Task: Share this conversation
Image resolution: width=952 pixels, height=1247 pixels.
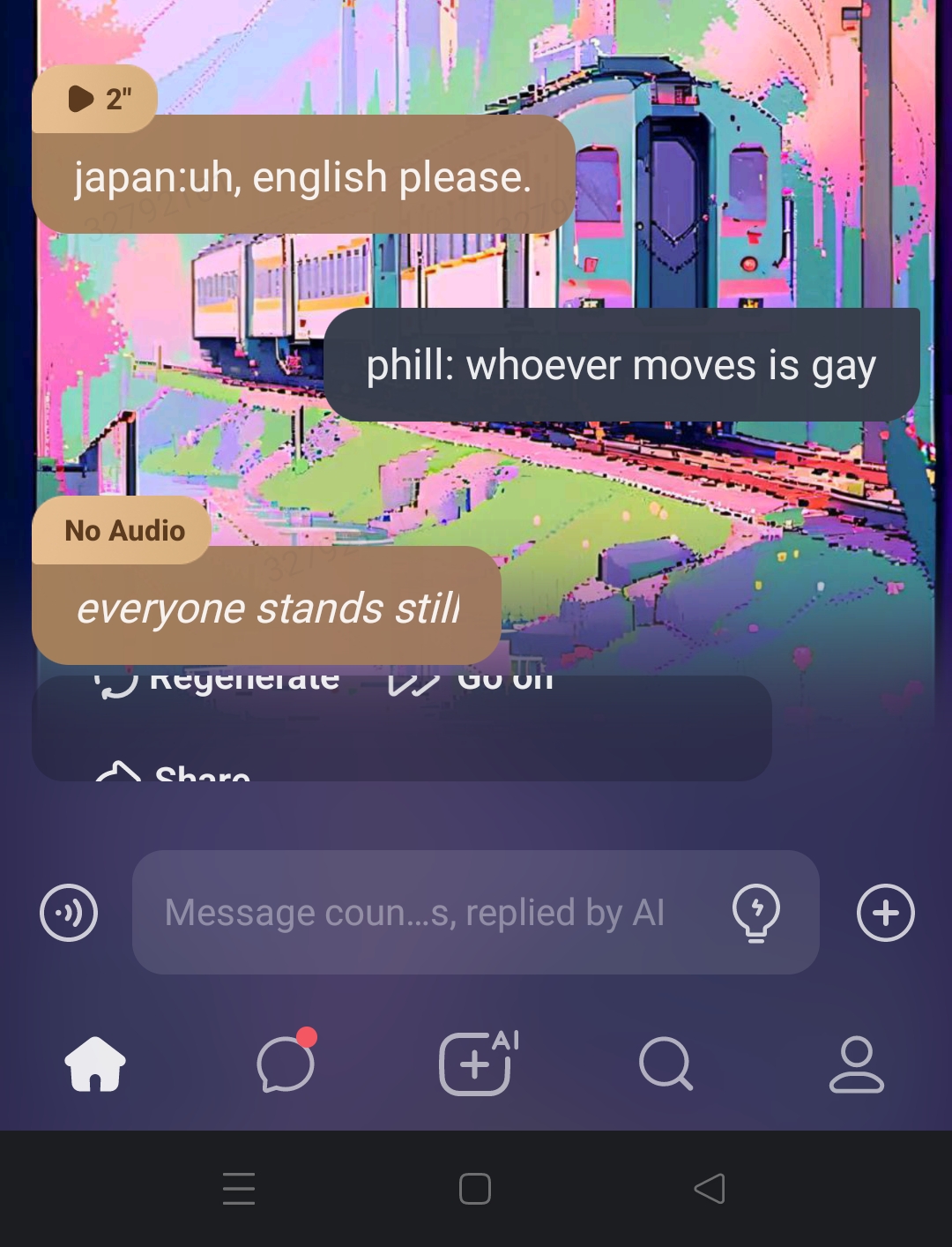Action: coord(176,772)
